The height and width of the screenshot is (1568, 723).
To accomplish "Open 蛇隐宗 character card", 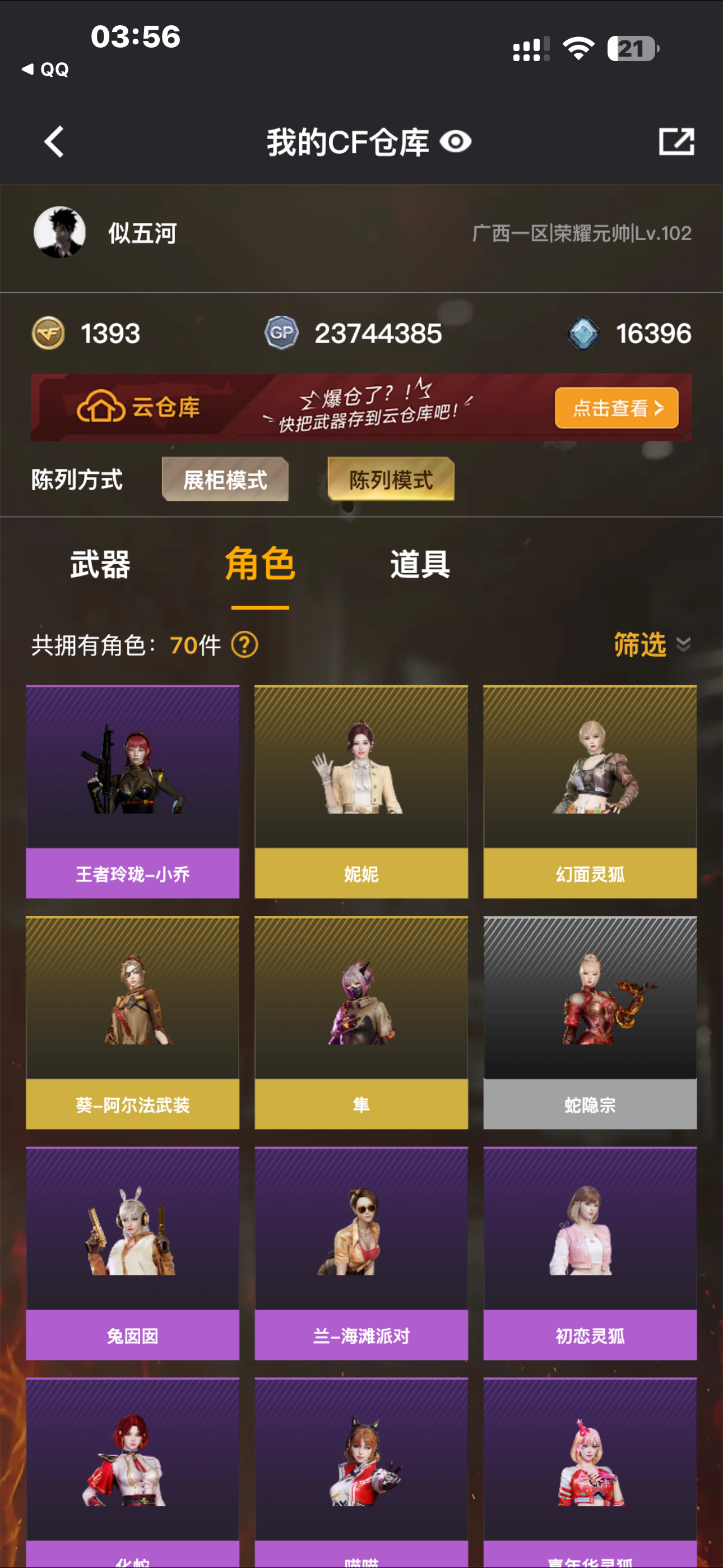I will 590,1022.
